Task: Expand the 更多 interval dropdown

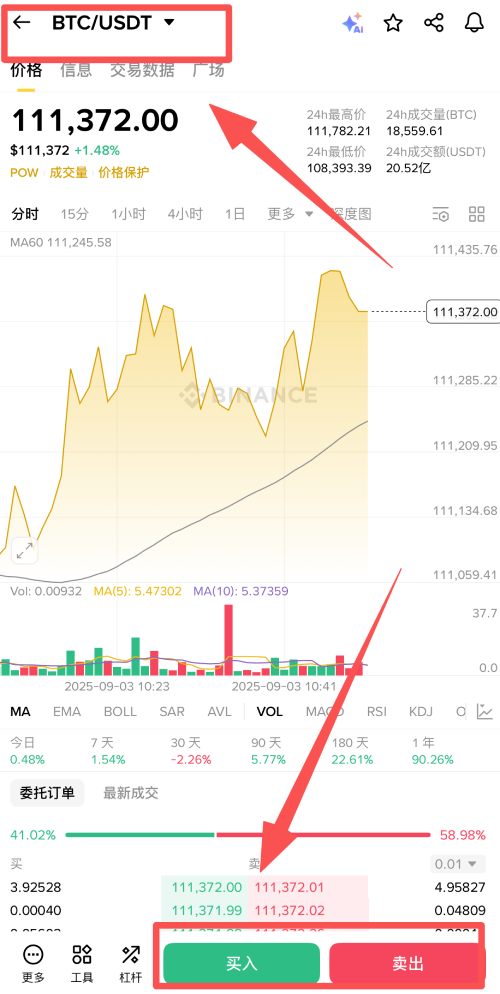Action: click(x=290, y=214)
